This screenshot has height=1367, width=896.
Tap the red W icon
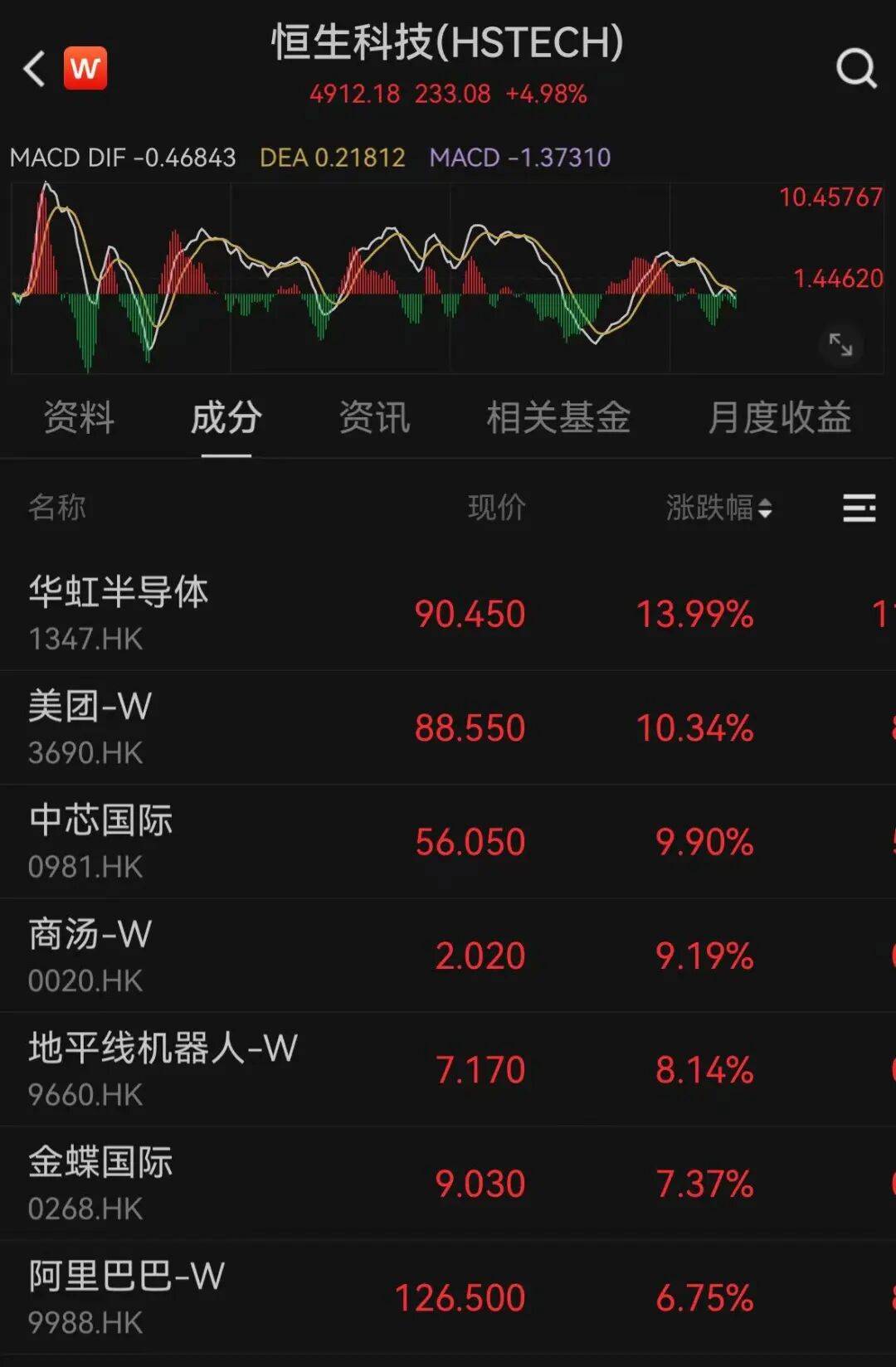[x=85, y=68]
